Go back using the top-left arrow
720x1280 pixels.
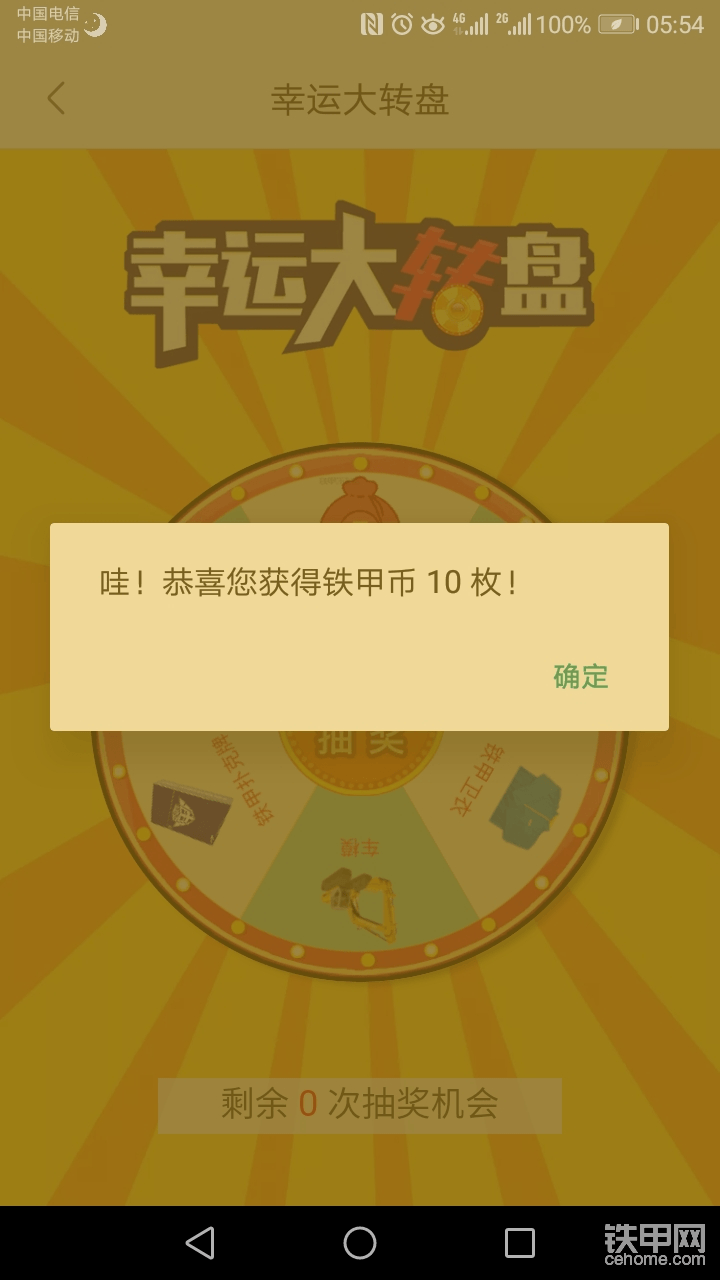pyautogui.click(x=56, y=99)
